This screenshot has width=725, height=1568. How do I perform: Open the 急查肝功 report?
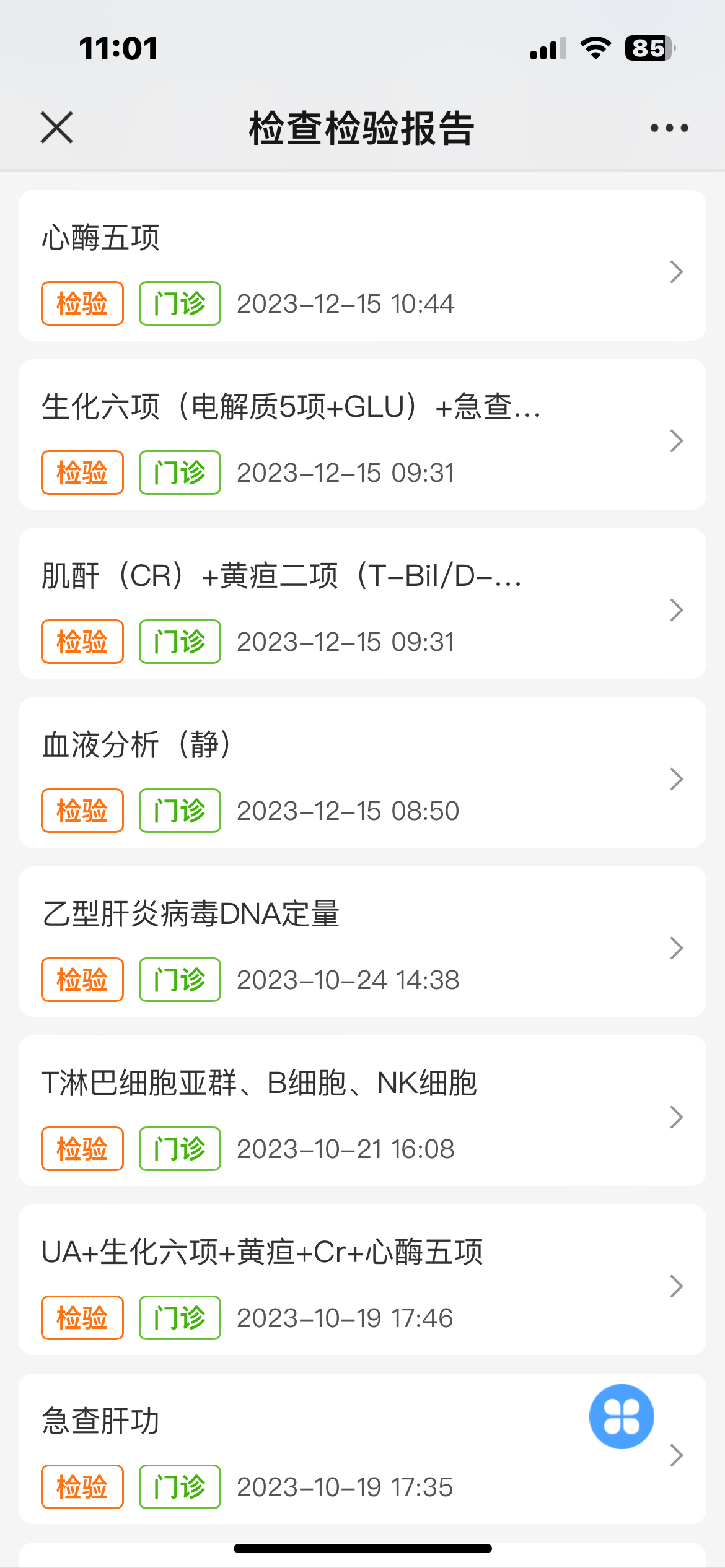pyautogui.click(x=310, y=1449)
